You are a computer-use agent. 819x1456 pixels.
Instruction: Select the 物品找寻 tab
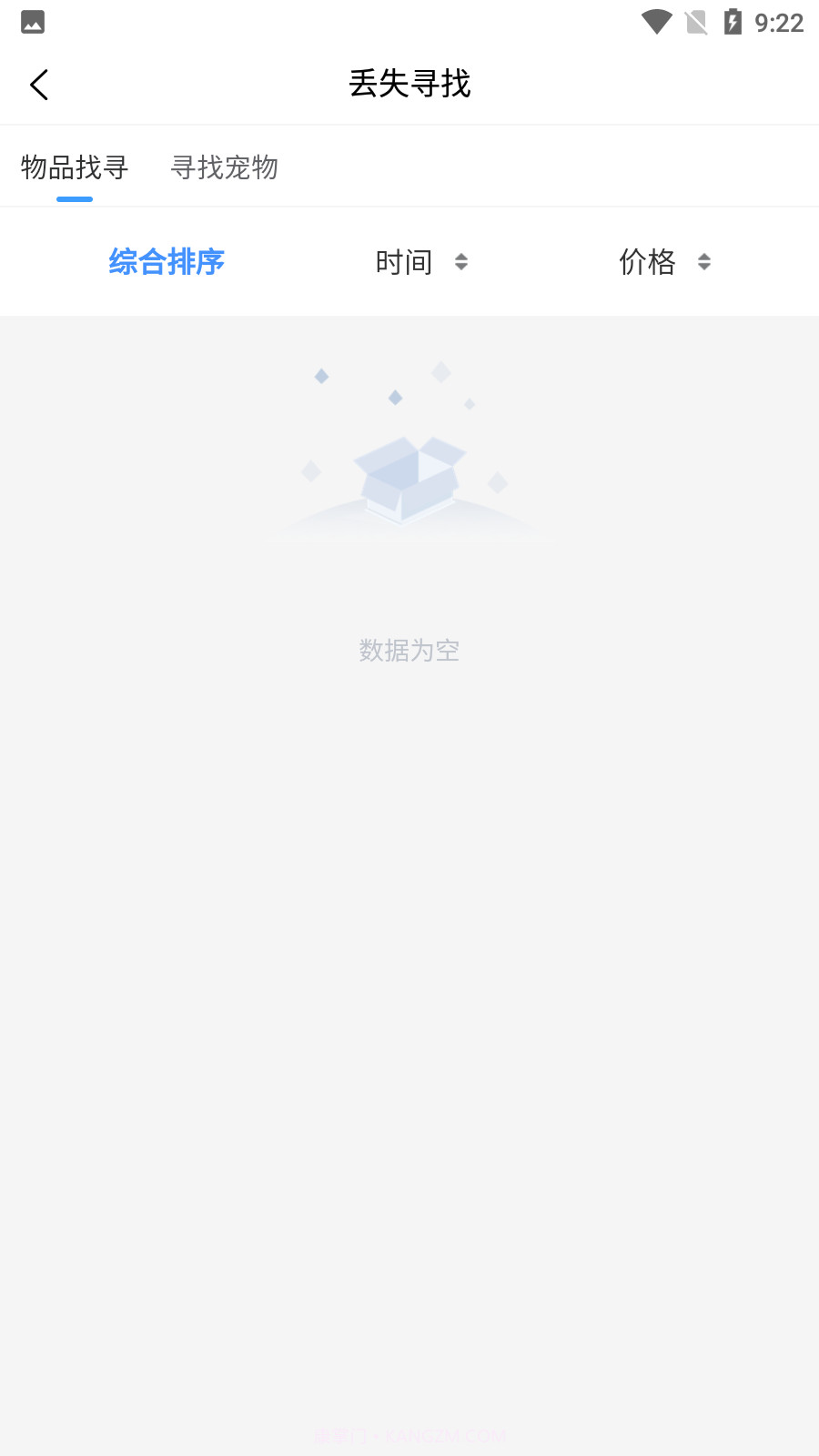pyautogui.click(x=75, y=167)
